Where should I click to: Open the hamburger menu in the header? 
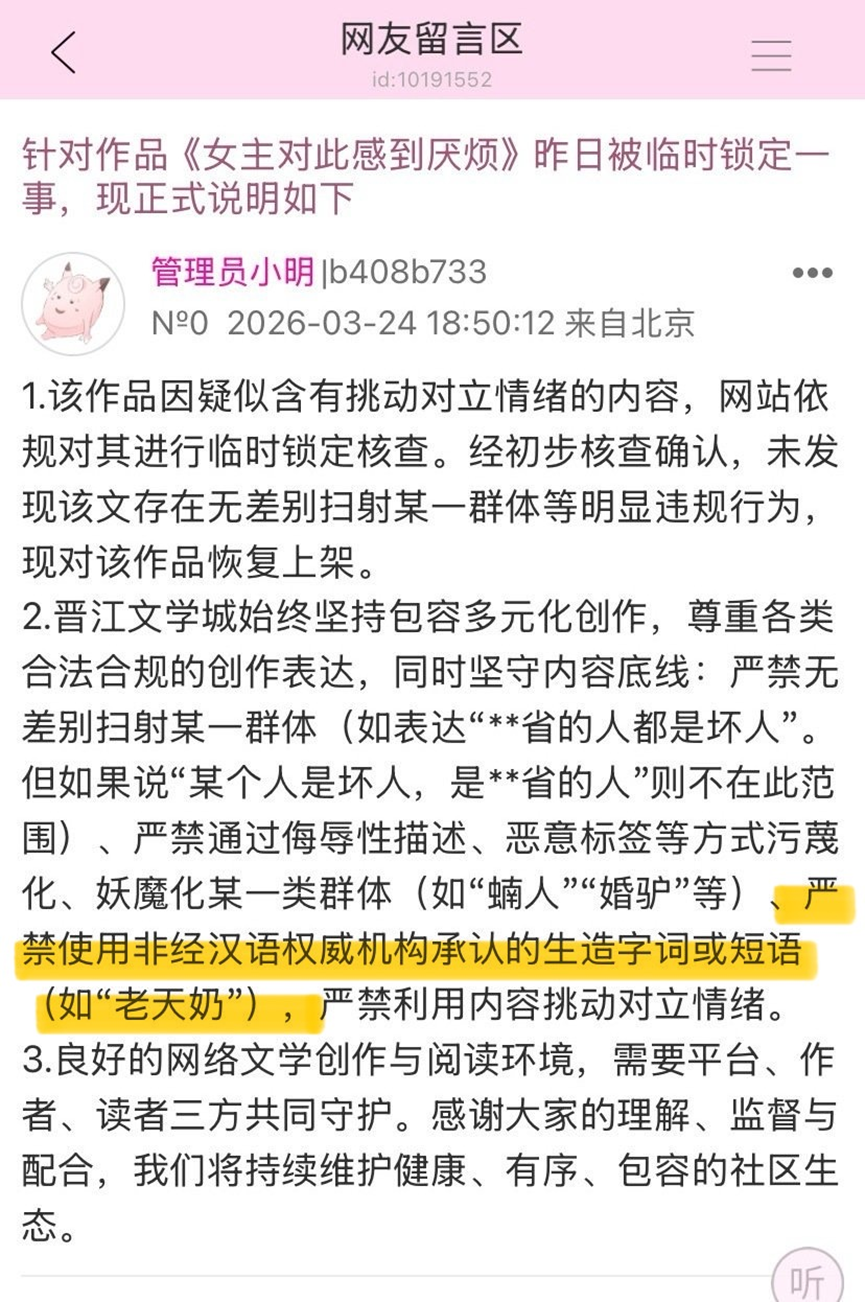click(x=771, y=56)
